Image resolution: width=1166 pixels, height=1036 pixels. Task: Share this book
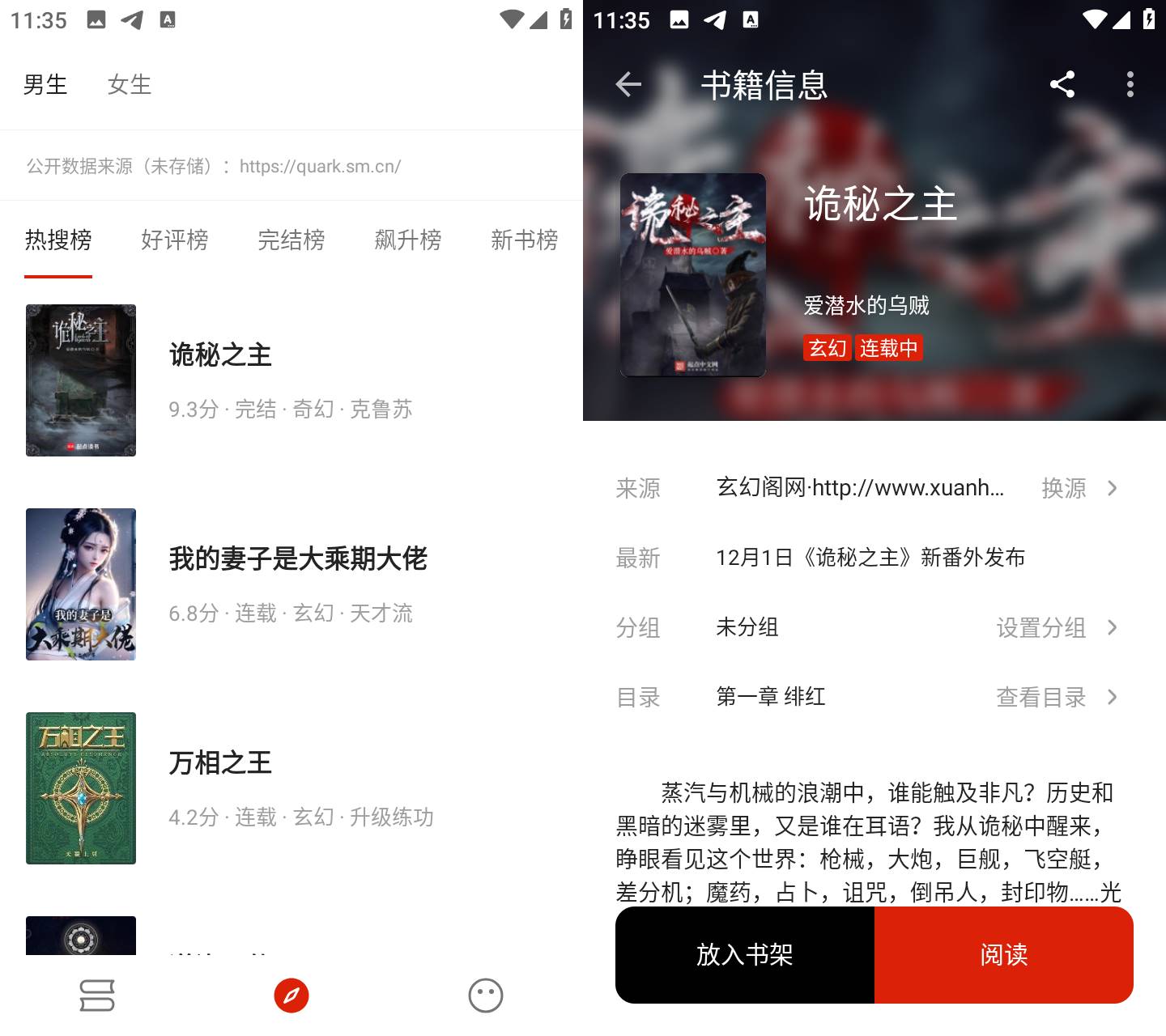point(1062,84)
